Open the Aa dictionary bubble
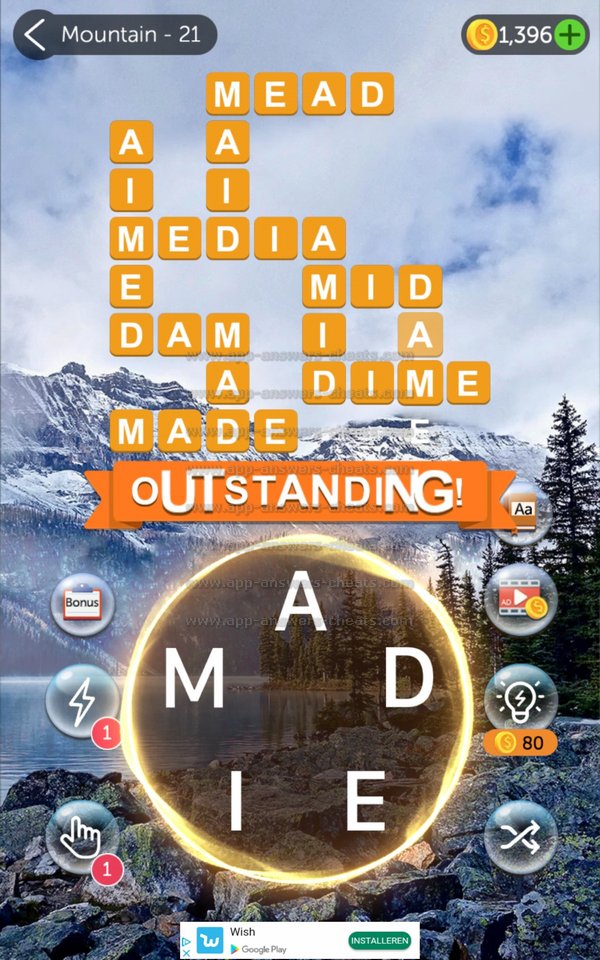This screenshot has height=960, width=600. pos(524,513)
